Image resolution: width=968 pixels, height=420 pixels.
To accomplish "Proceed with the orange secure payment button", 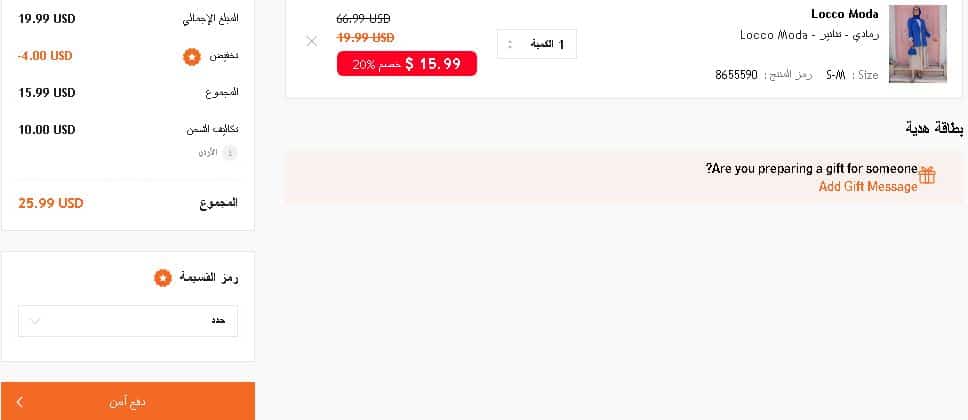I will 128,401.
